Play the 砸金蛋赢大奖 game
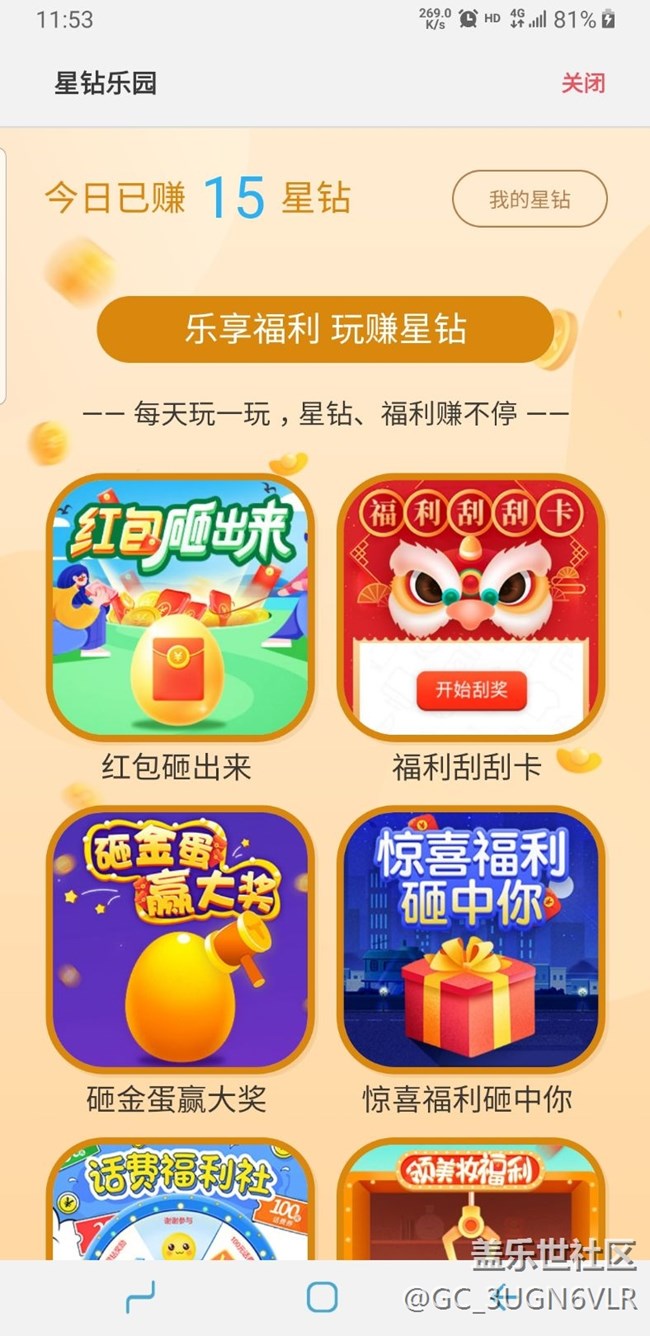The width and height of the screenshot is (650, 1336). click(x=181, y=938)
